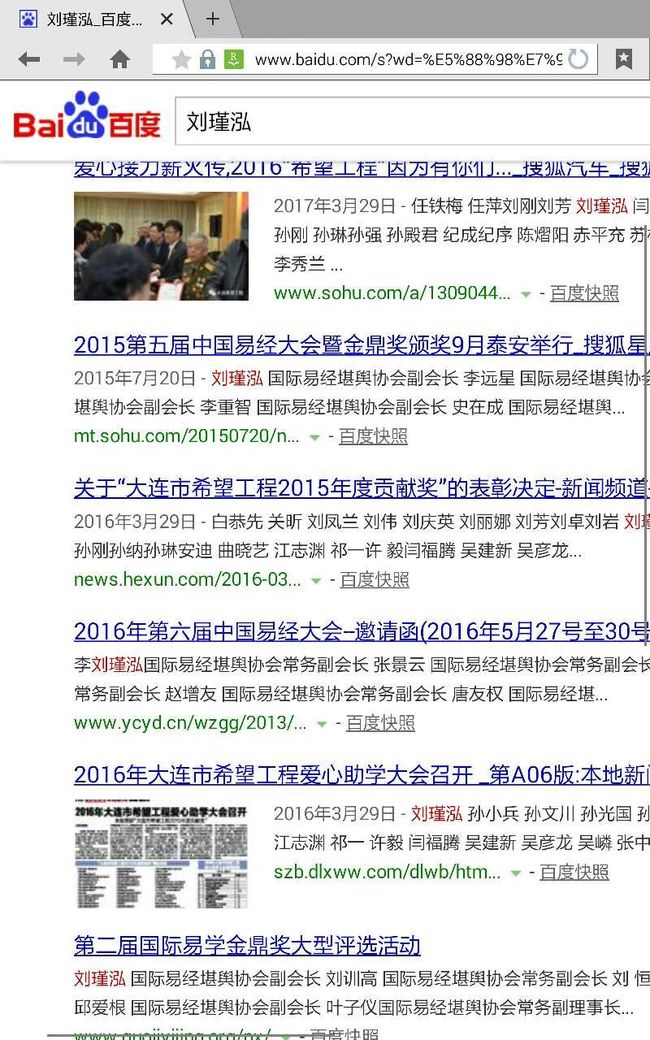Reload the current page
The height and width of the screenshot is (1040, 650).
578,60
